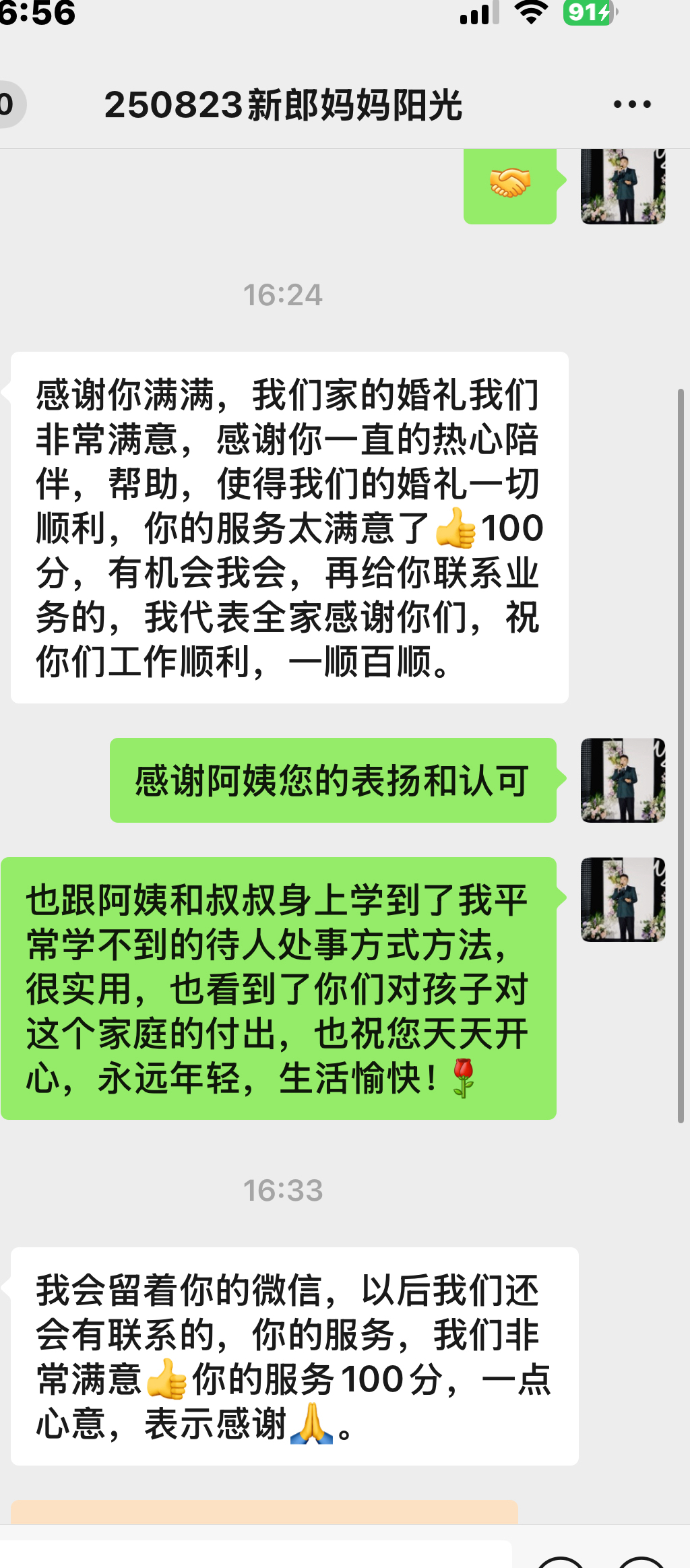Open the three-dot chat info menu

tap(632, 104)
